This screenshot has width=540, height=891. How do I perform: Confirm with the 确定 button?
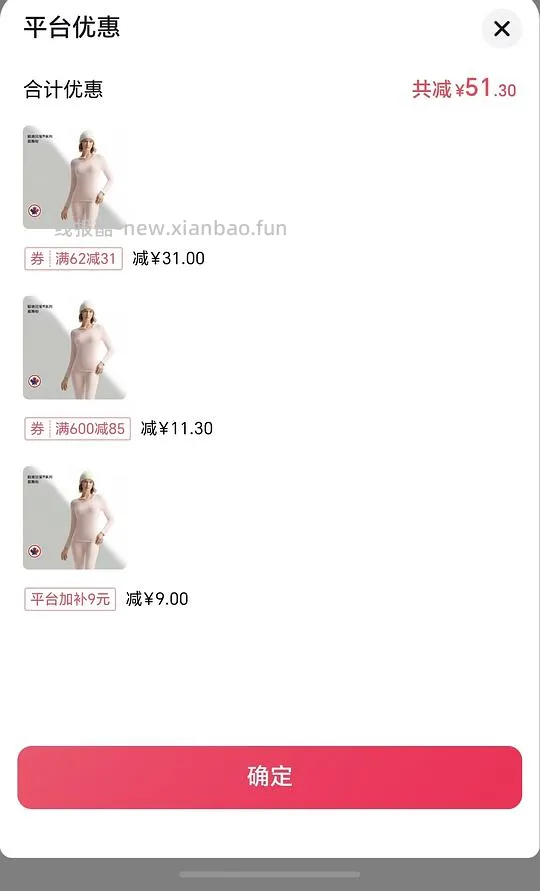pyautogui.click(x=269, y=777)
